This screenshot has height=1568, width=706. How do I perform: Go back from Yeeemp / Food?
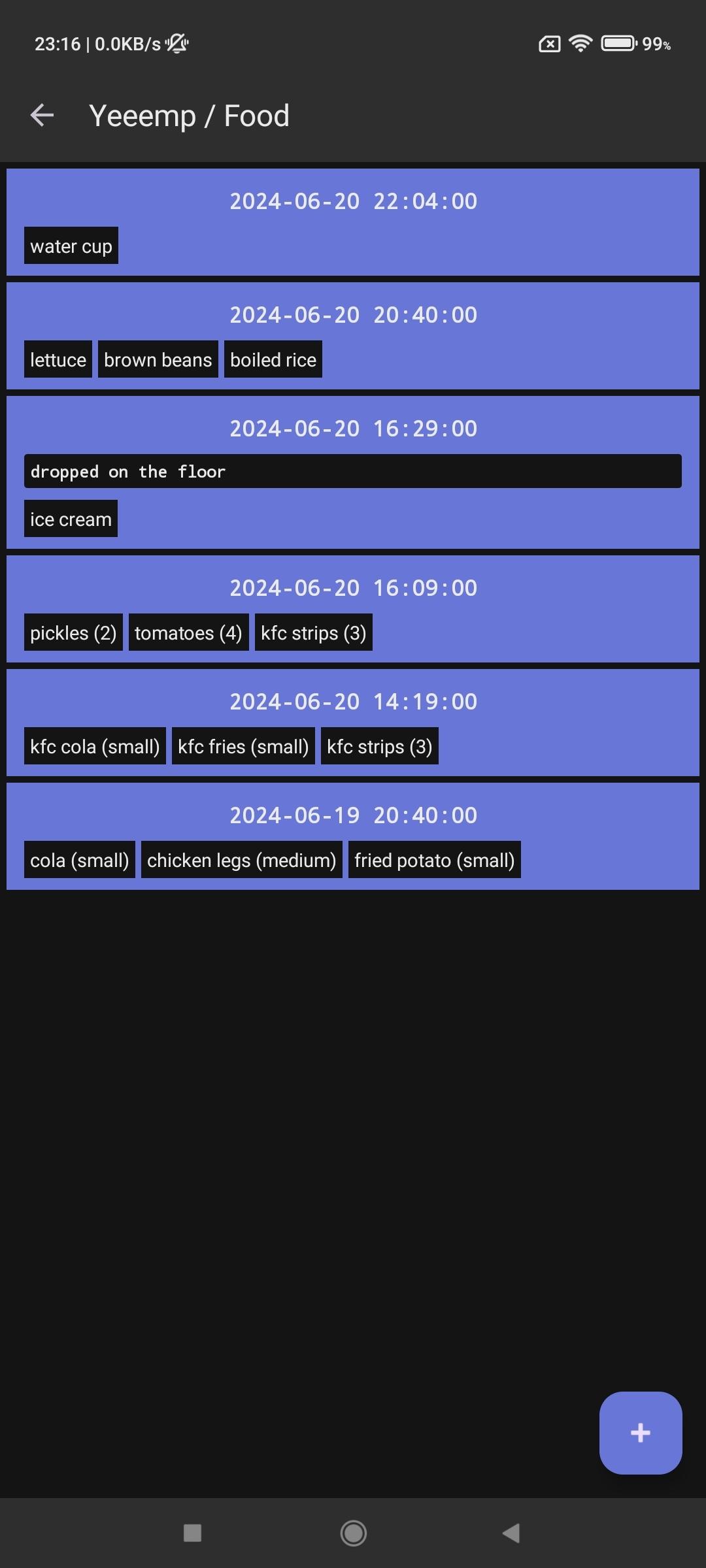click(42, 116)
